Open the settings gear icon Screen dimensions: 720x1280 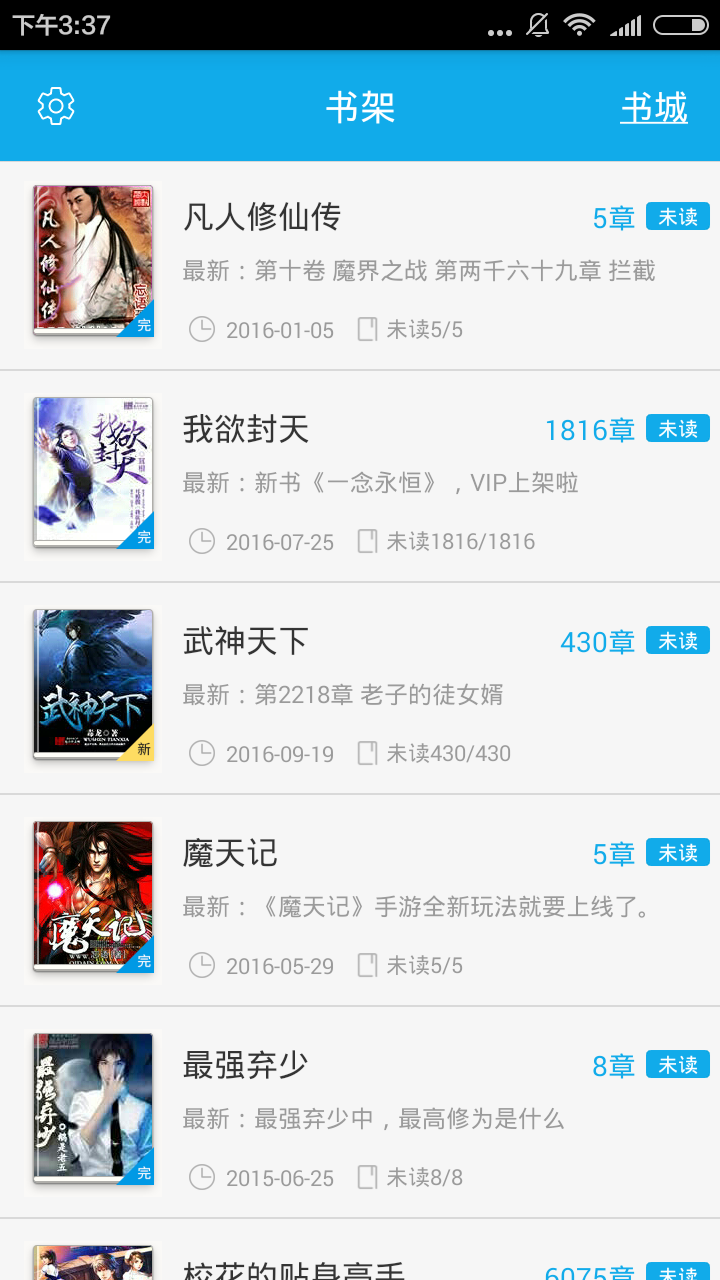click(56, 106)
